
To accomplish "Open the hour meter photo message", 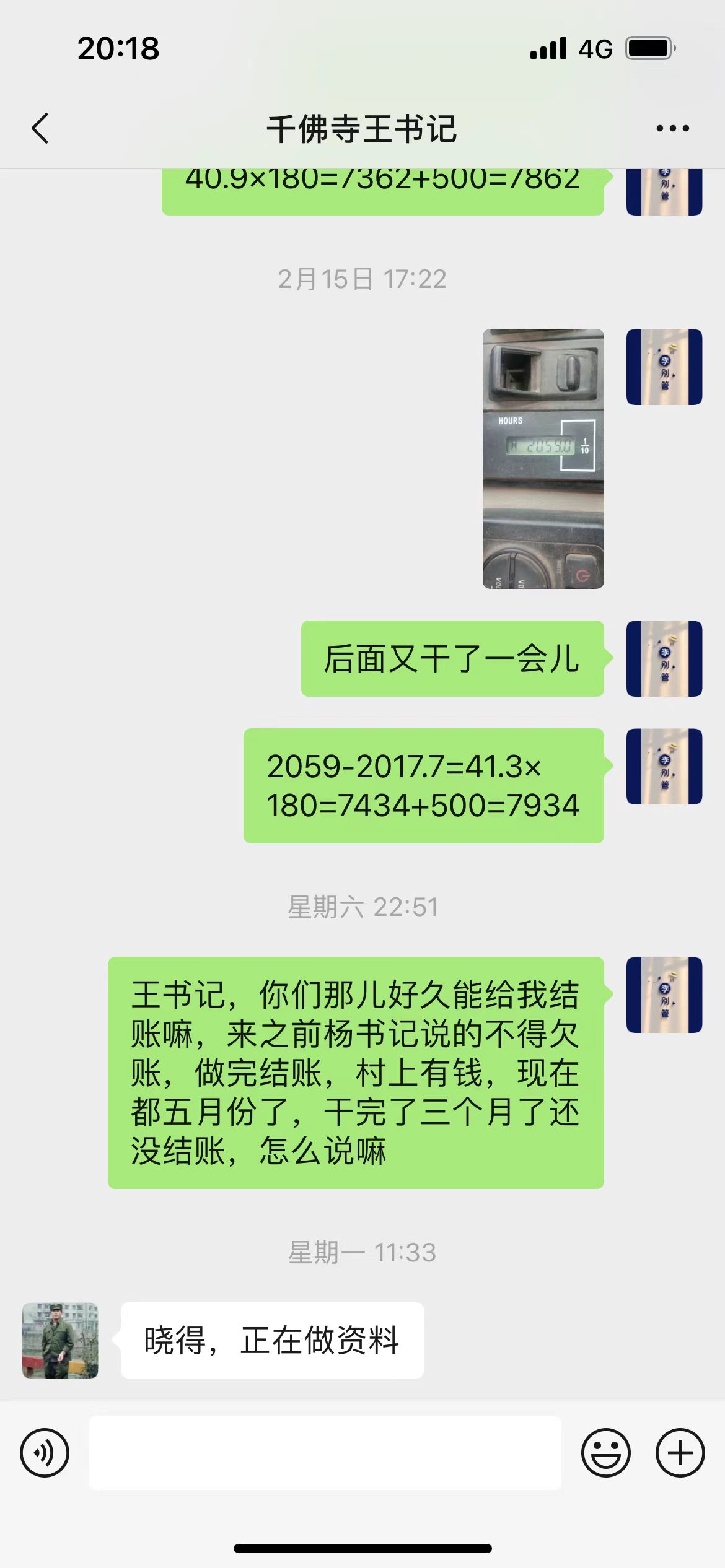I will point(543,458).
